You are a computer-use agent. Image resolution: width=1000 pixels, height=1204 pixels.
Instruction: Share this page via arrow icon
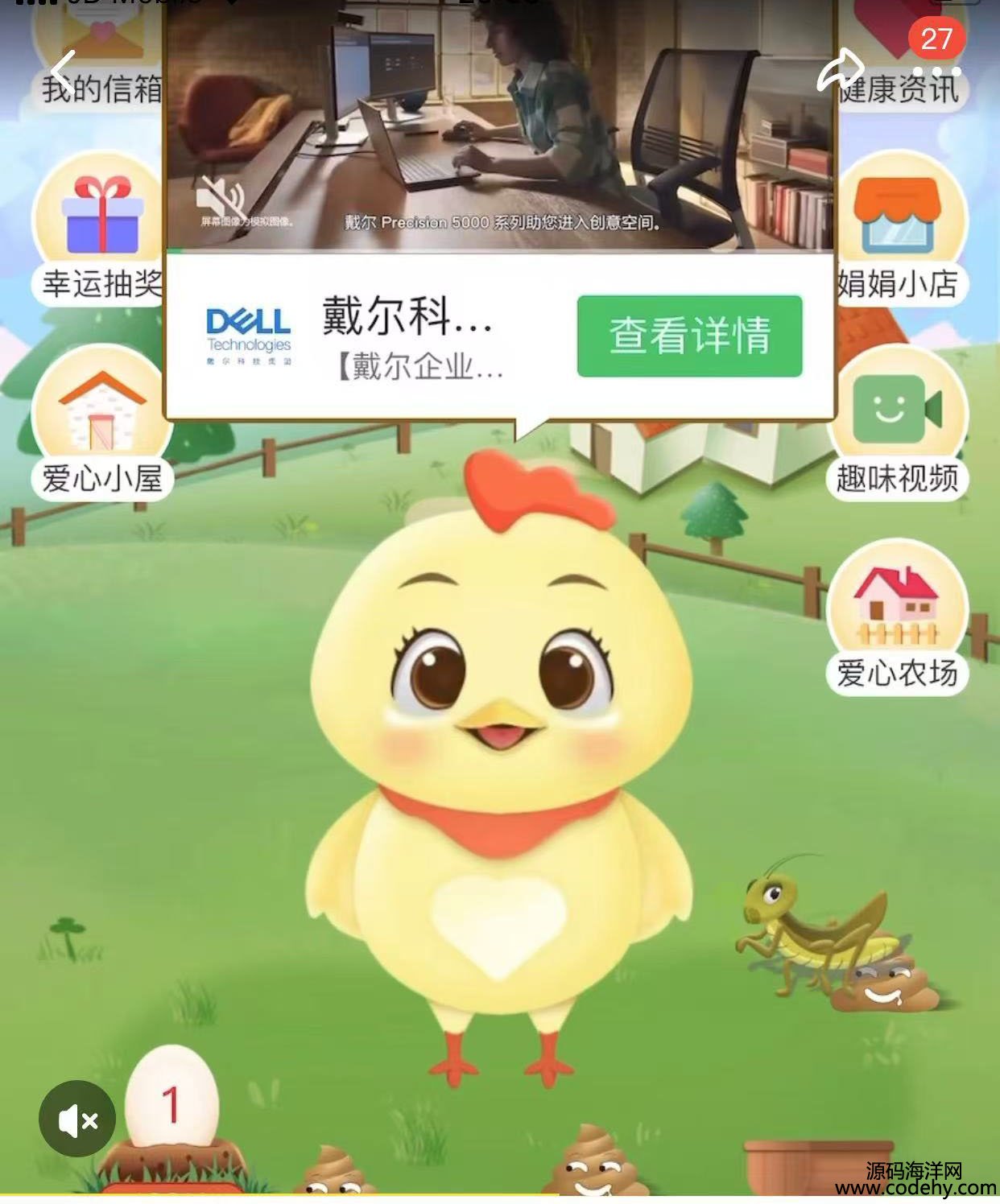[x=840, y=72]
